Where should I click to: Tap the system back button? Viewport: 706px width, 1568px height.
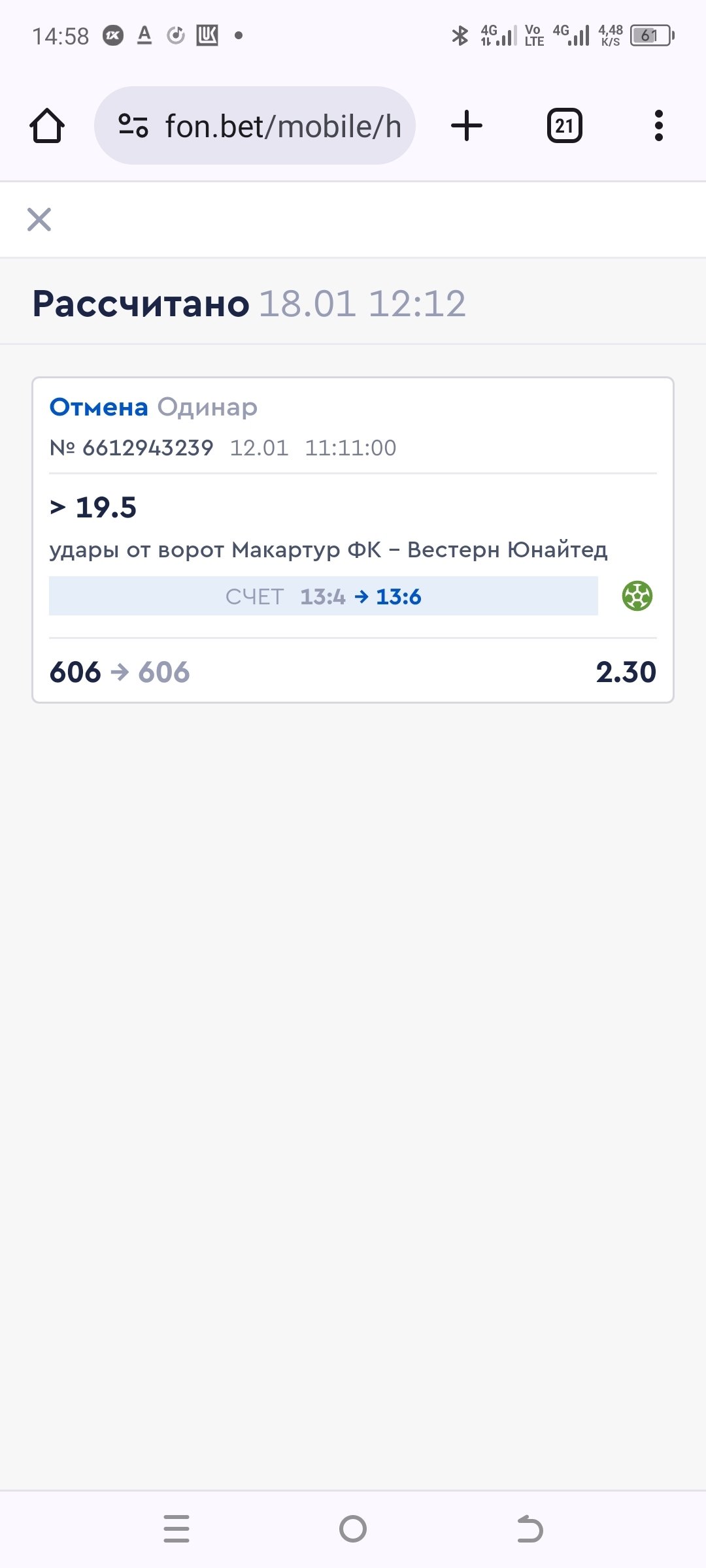coord(529,1529)
